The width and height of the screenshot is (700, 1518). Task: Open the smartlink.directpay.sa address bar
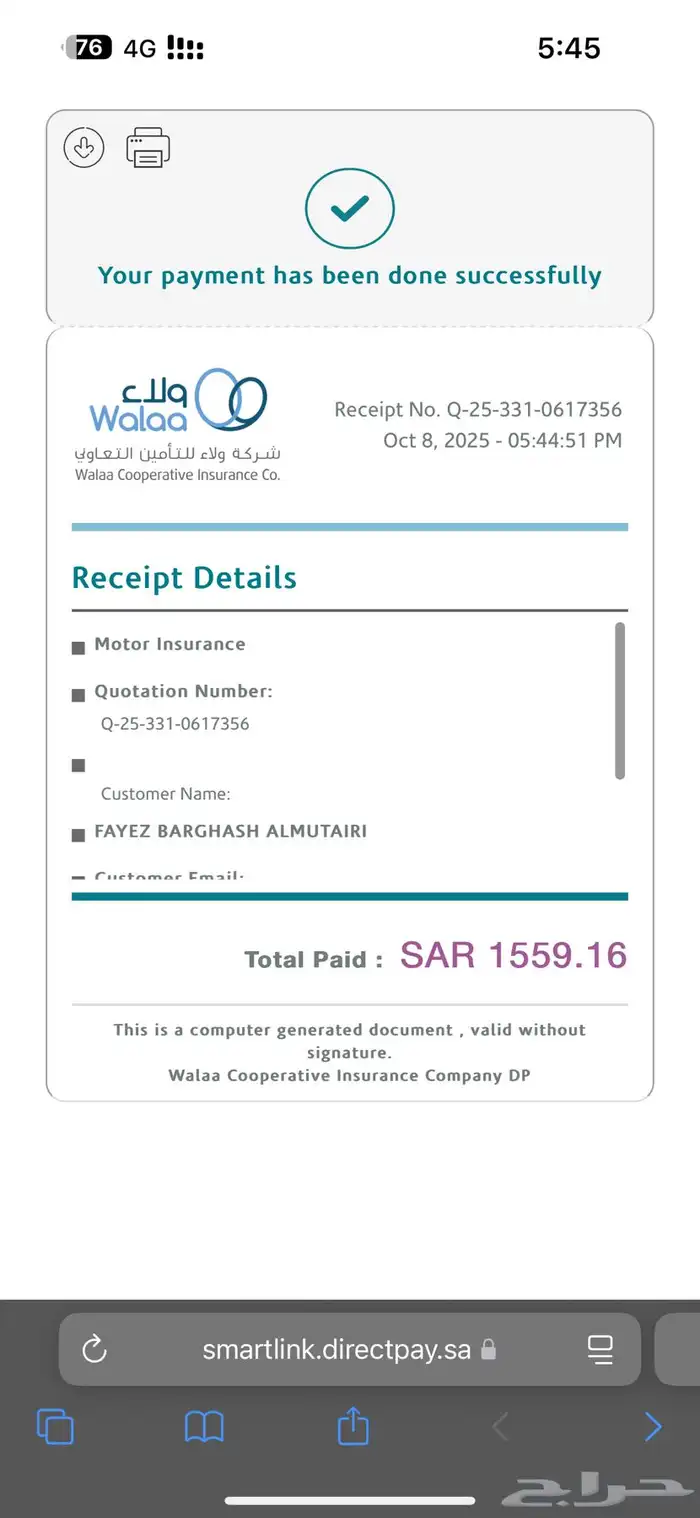tap(336, 1350)
